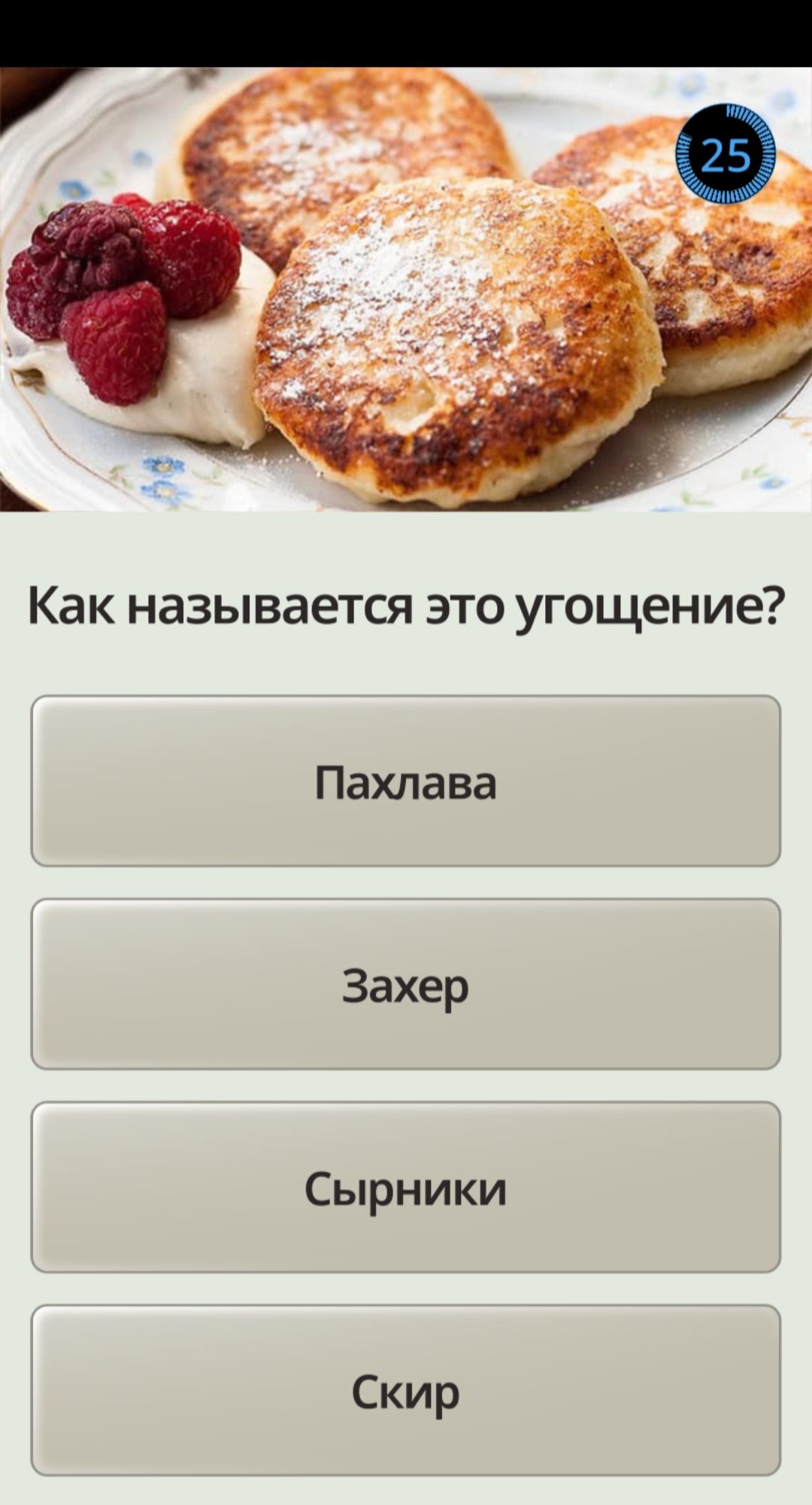Tap the Скир answer button
Screen dimensions: 812x1505
click(405, 1390)
